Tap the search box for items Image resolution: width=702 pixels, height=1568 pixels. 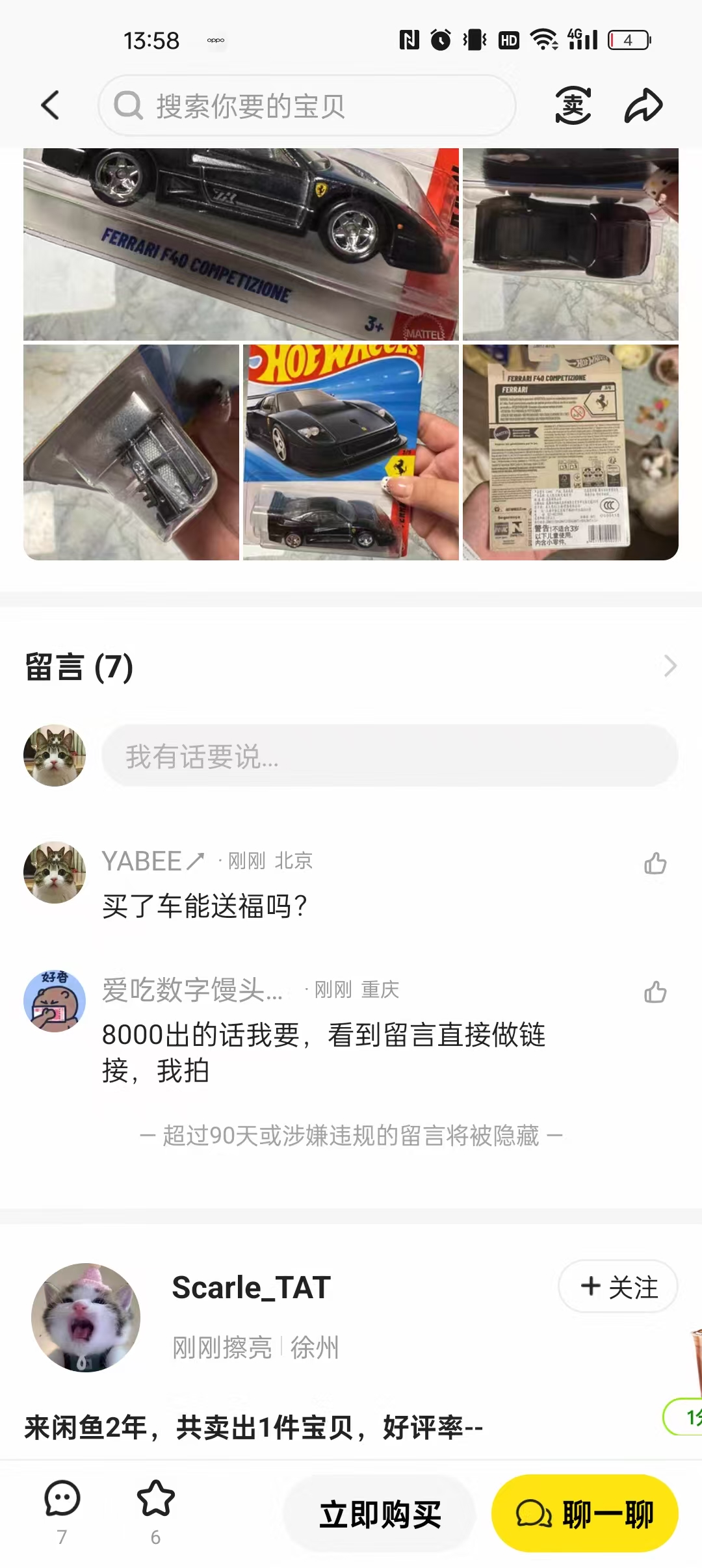(x=307, y=105)
